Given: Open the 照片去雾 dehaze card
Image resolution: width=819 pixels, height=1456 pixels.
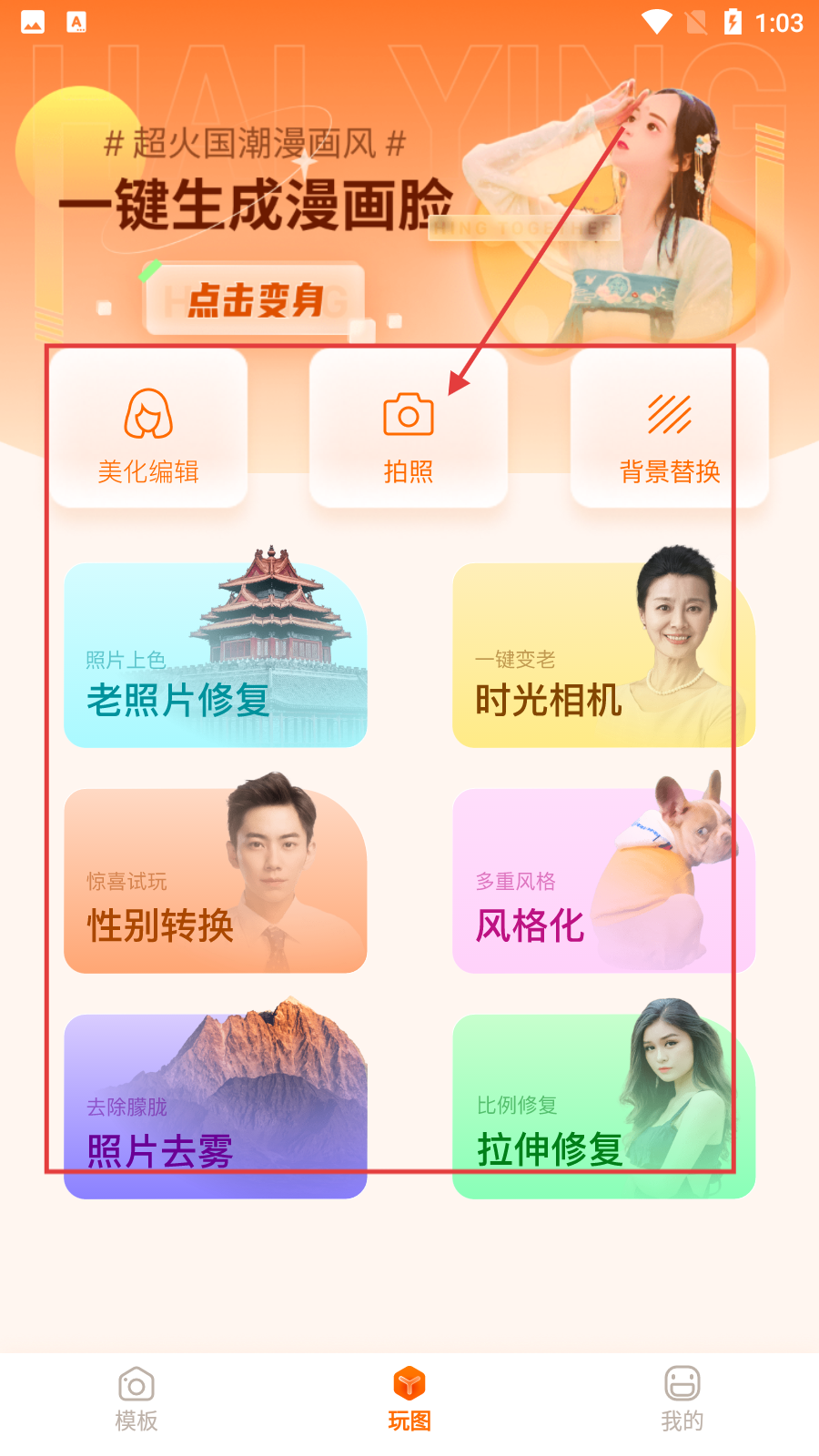Looking at the screenshot, I should click(216, 1107).
